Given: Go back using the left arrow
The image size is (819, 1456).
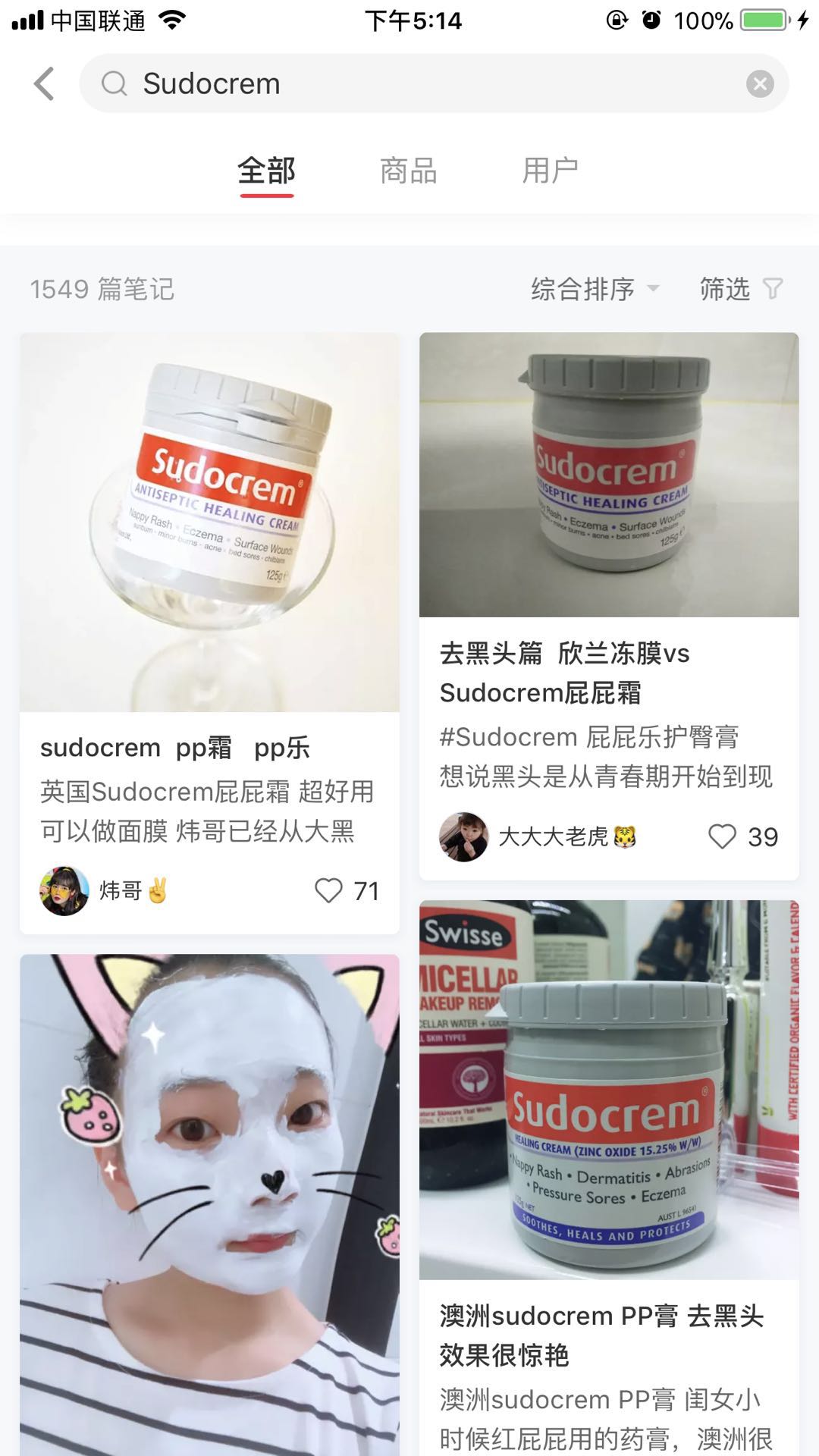Looking at the screenshot, I should coord(44,83).
